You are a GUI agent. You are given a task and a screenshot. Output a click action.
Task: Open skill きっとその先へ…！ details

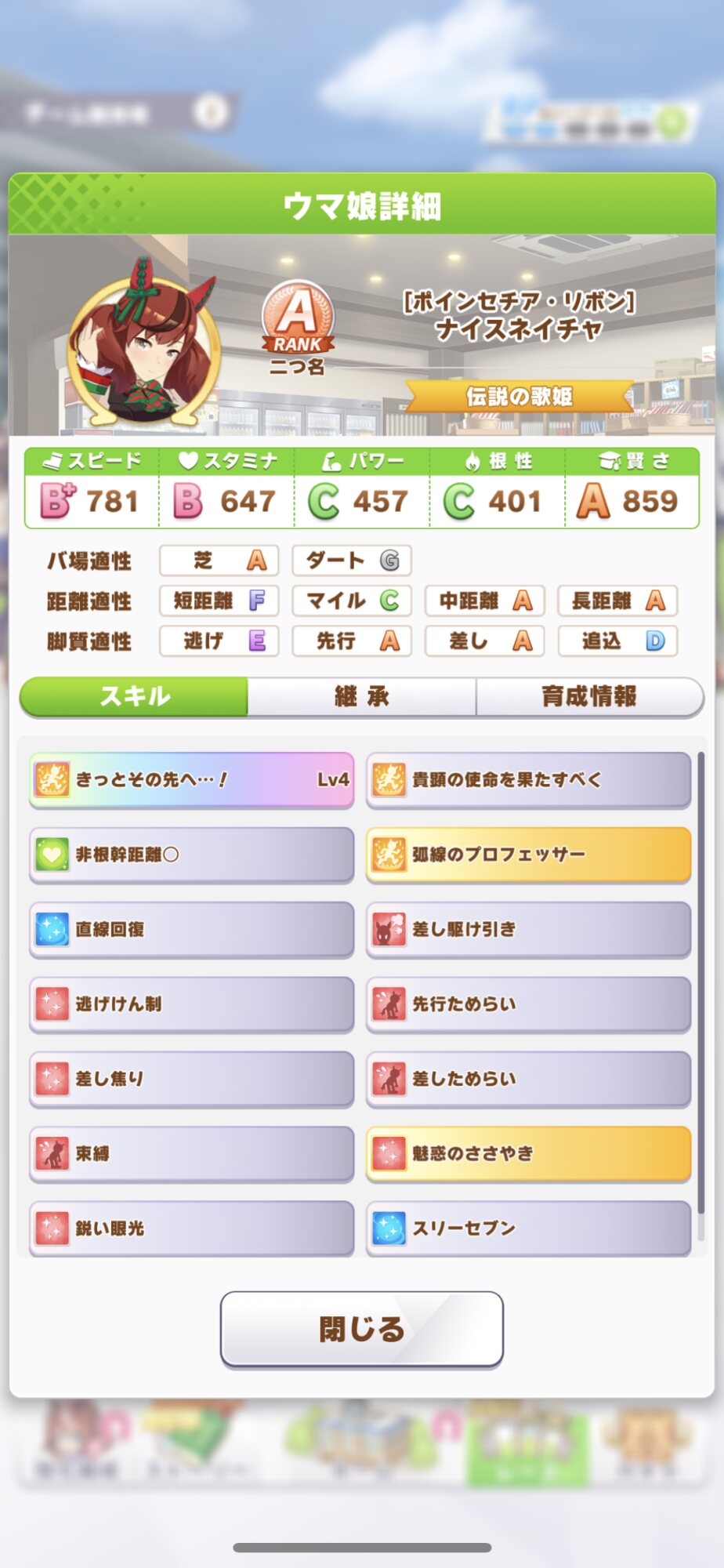tap(192, 779)
